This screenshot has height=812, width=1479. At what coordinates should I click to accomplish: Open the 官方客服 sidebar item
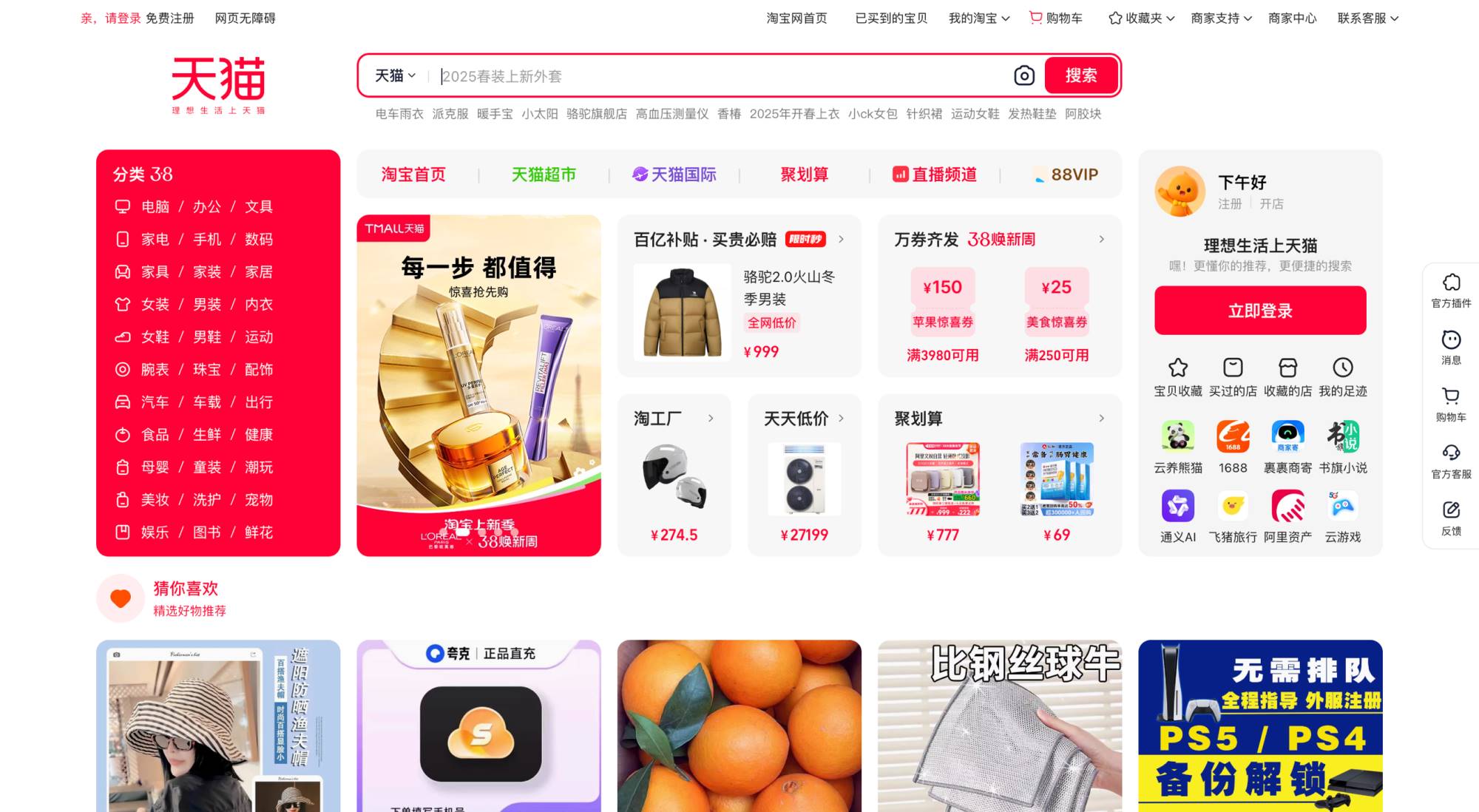point(1451,461)
